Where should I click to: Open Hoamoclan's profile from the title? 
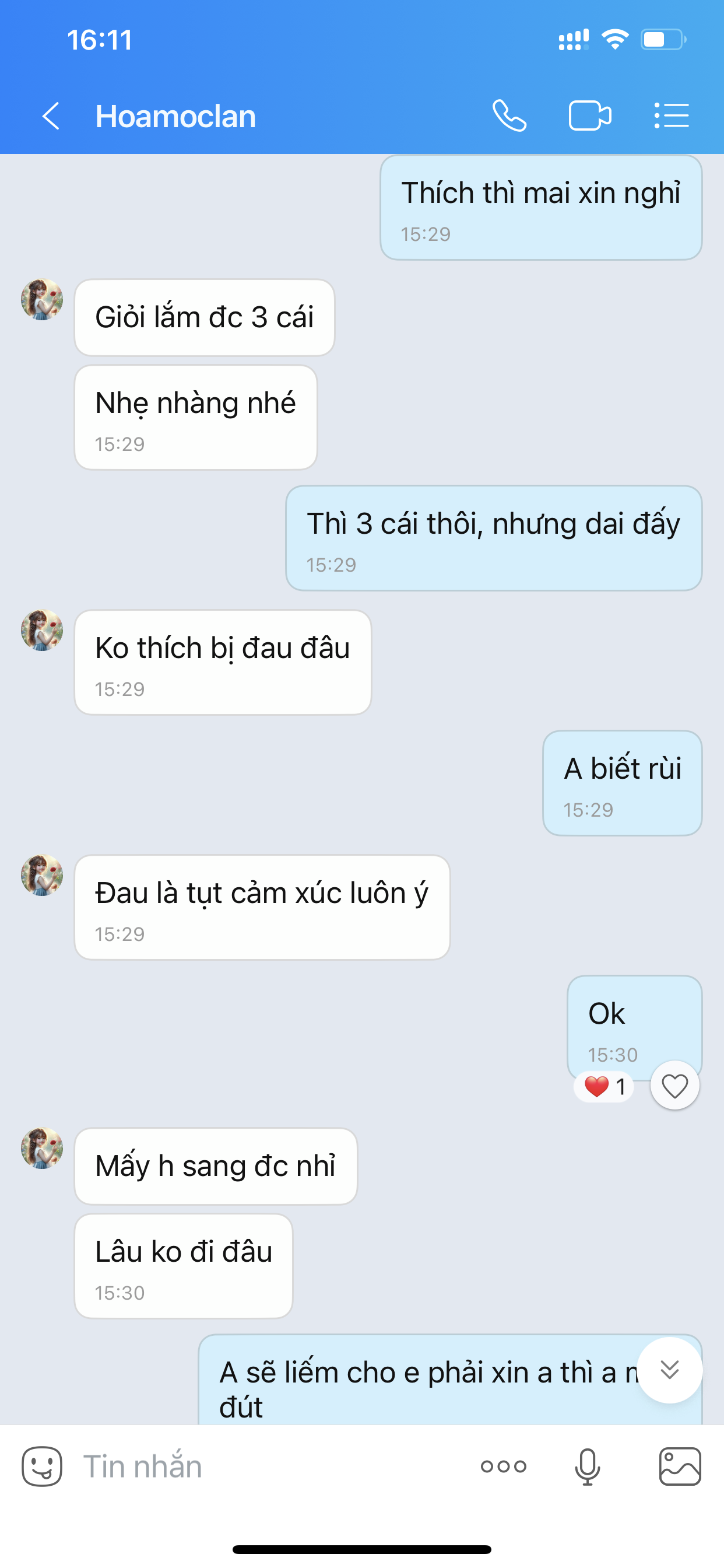175,117
